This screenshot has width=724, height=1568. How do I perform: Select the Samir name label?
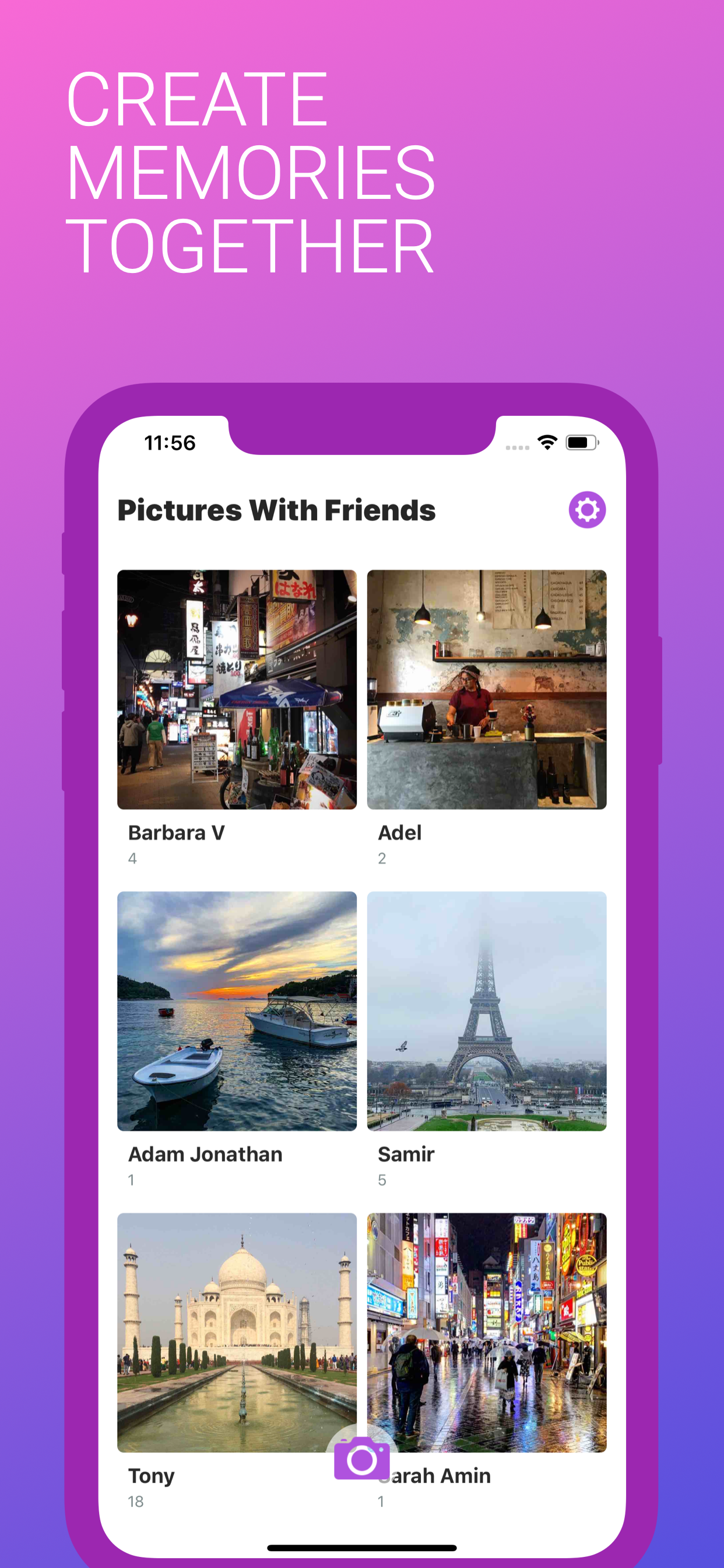coord(406,1153)
